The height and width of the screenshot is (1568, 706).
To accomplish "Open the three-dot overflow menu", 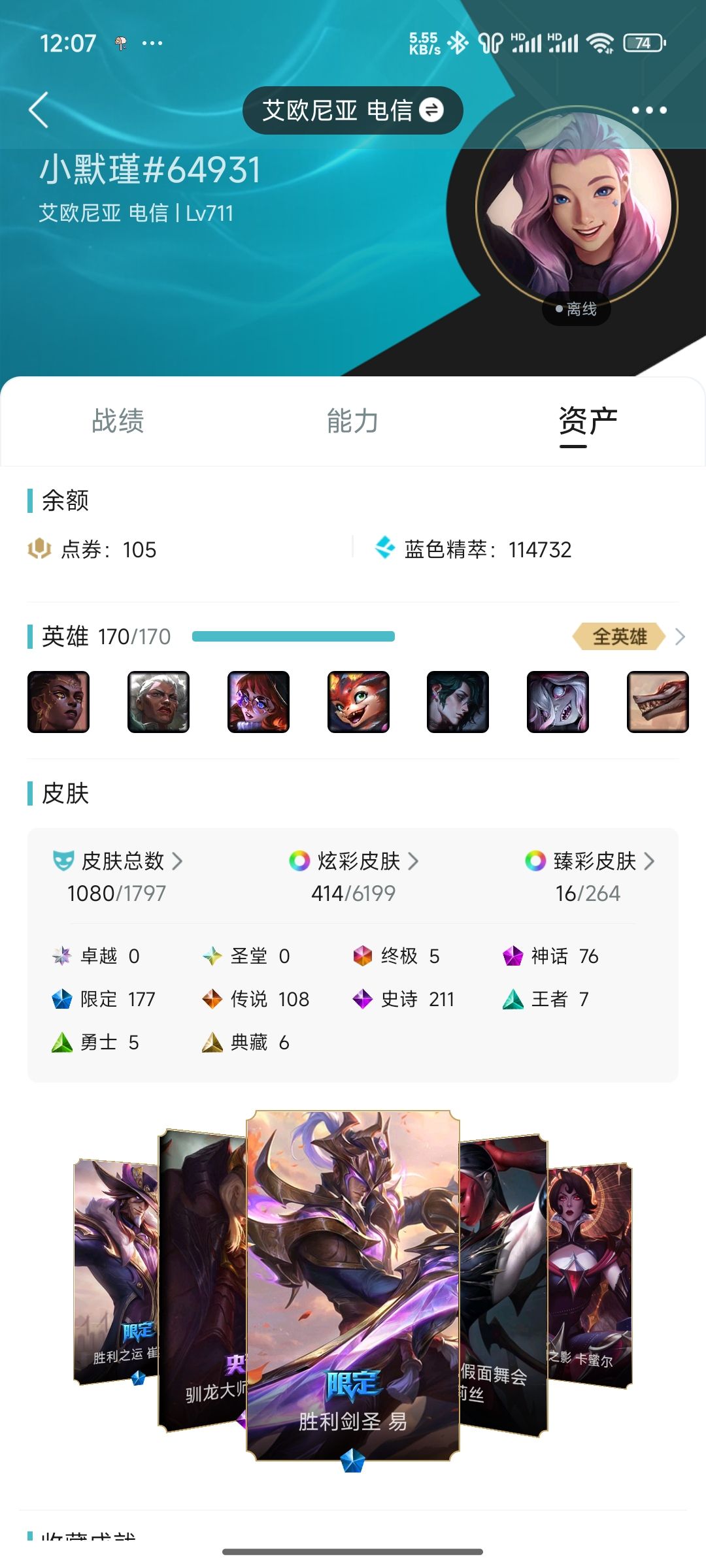I will tap(649, 110).
